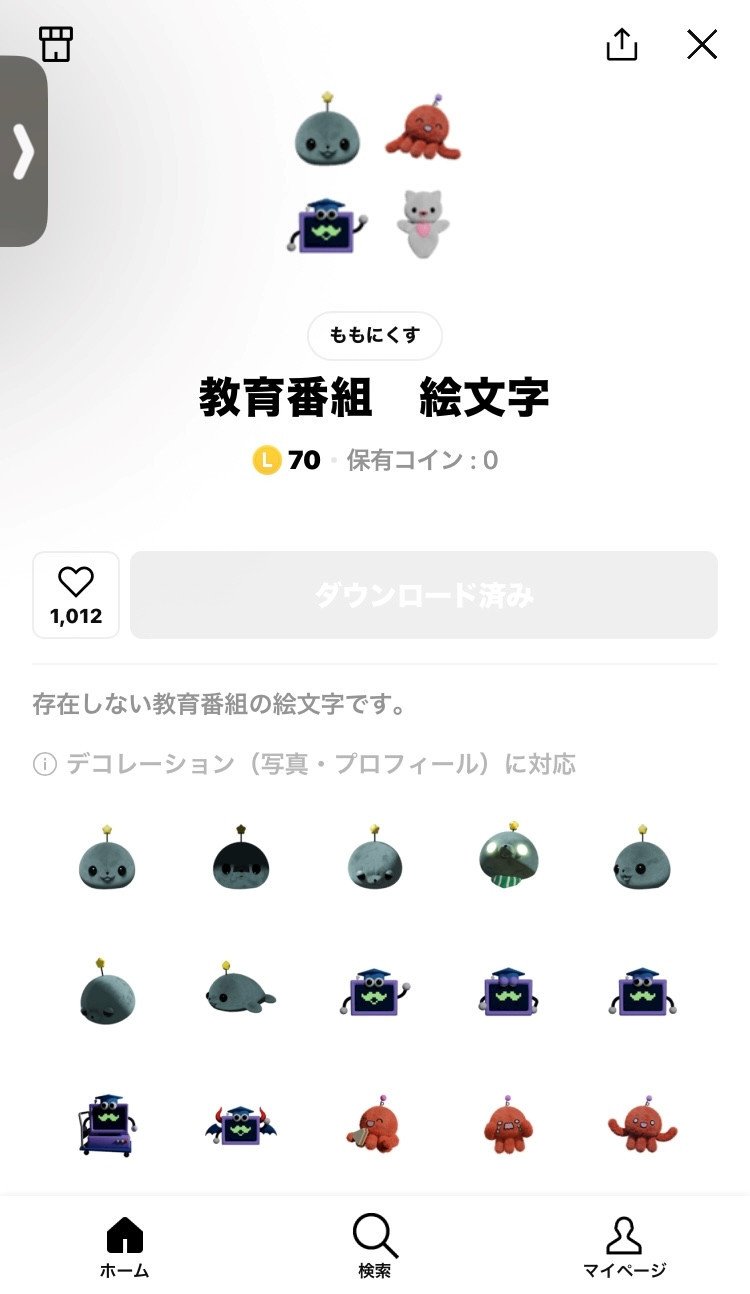Viewport: 750px width, 1294px height.
Task: Share this emoji pack
Action: click(622, 44)
